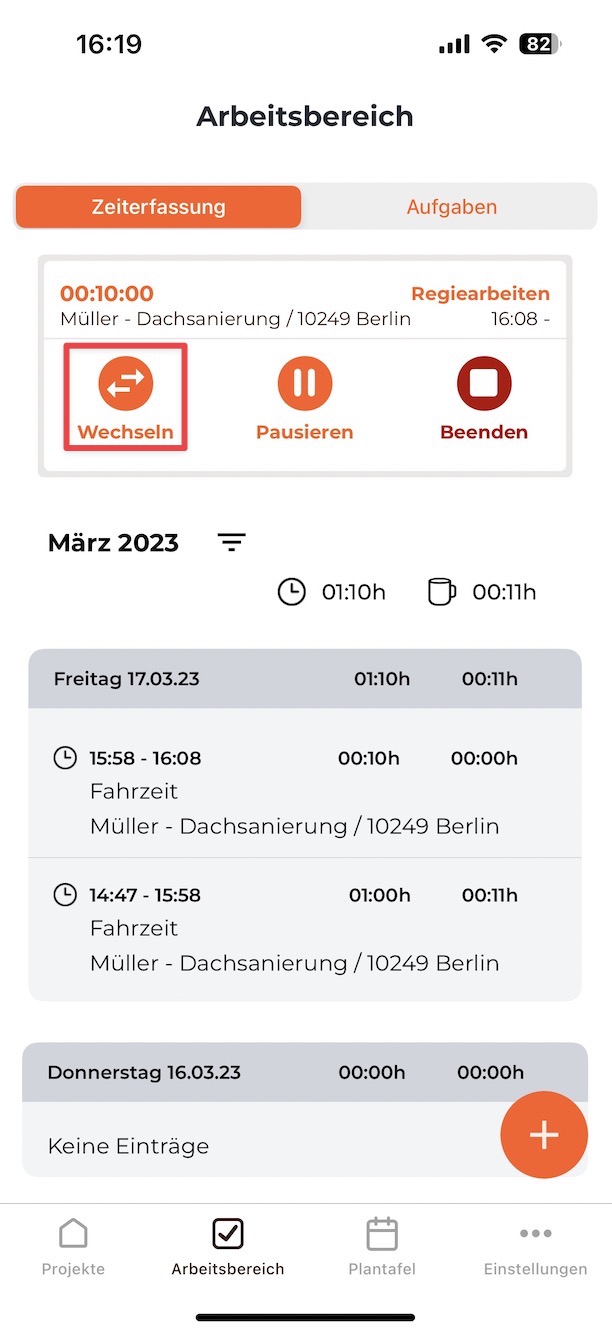Go to the Projekte tab

coord(73,1247)
